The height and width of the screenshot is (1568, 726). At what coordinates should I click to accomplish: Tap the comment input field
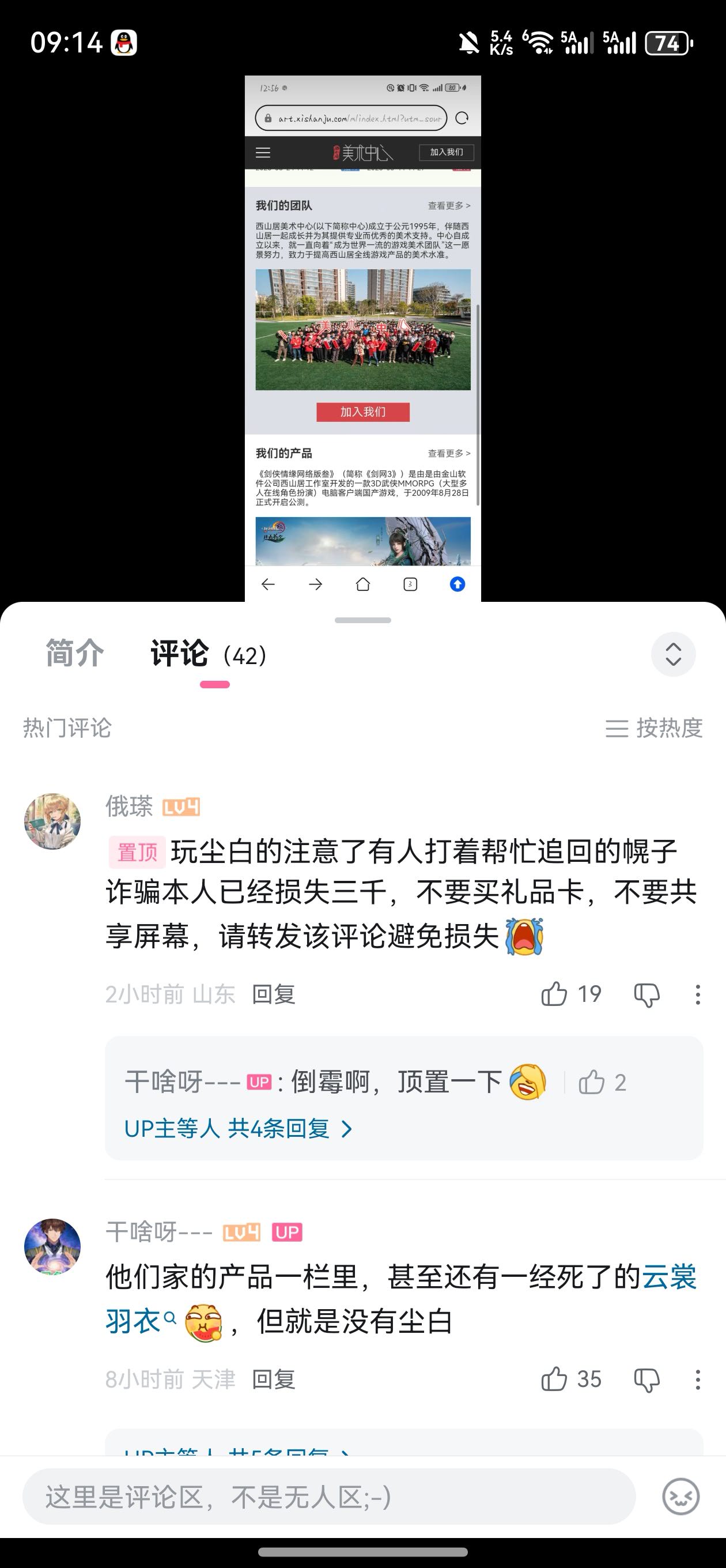tap(328, 1497)
